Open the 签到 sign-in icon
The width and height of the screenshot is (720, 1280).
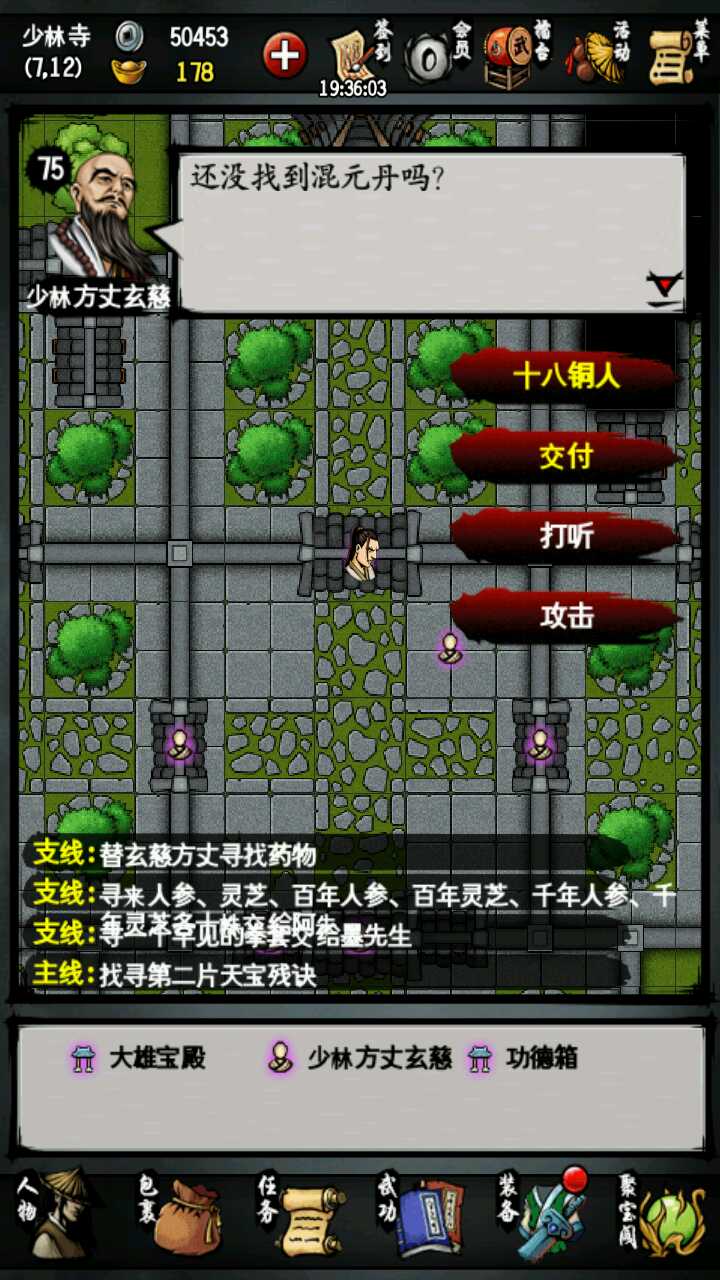[x=356, y=52]
